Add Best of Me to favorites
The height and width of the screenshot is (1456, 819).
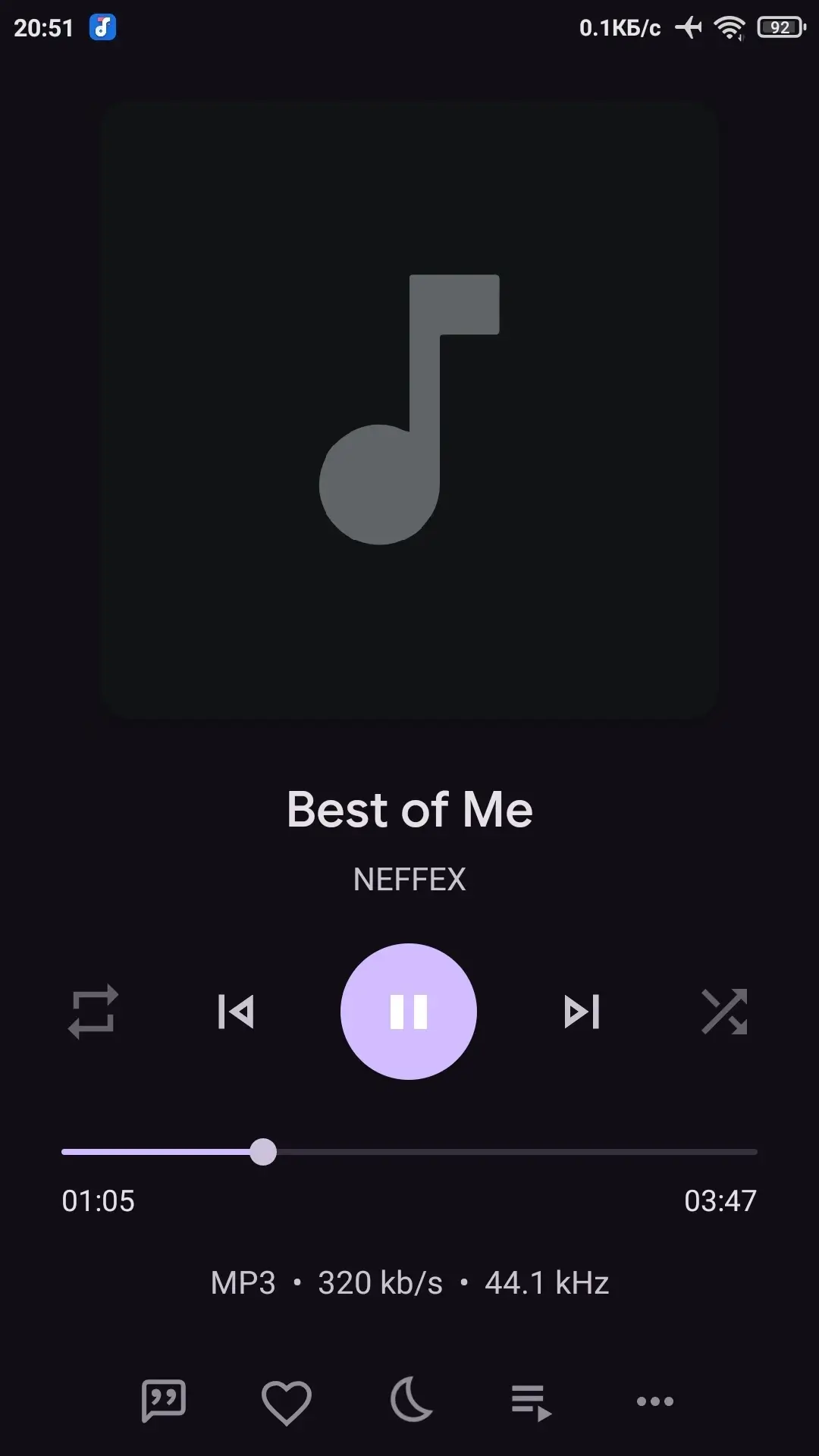point(287,1402)
